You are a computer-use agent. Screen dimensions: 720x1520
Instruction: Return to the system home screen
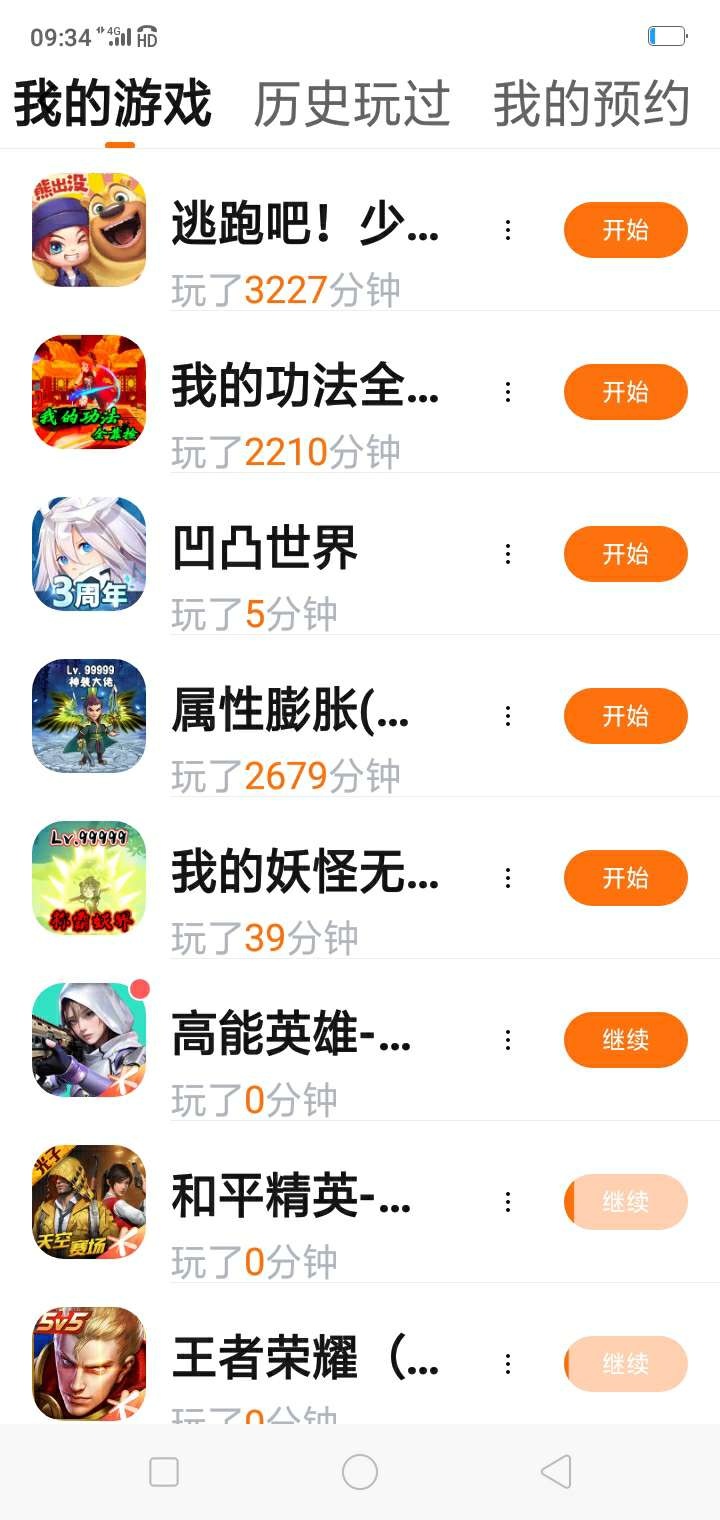(x=360, y=1472)
